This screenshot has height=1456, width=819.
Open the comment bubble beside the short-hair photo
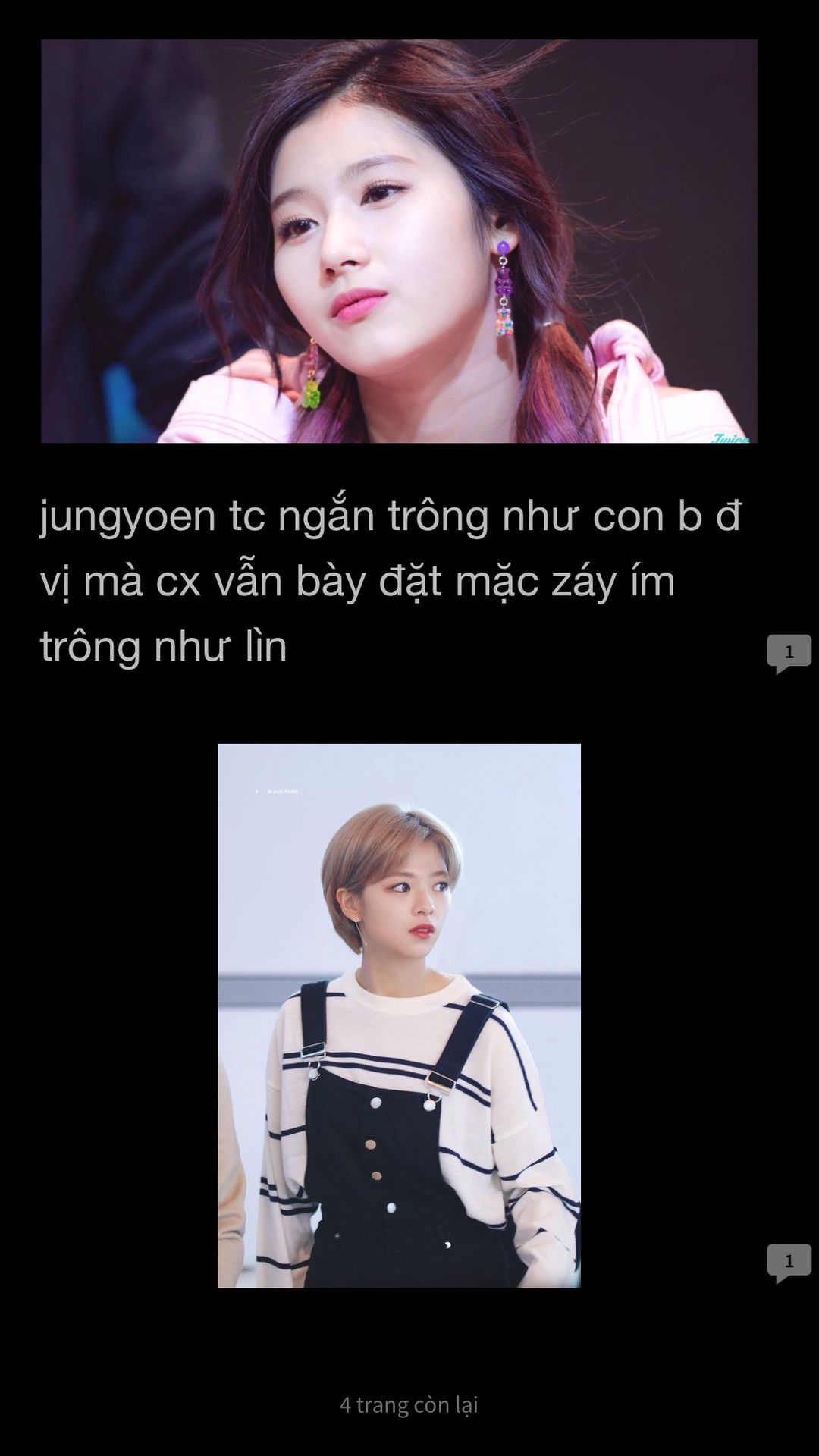coord(789,1262)
